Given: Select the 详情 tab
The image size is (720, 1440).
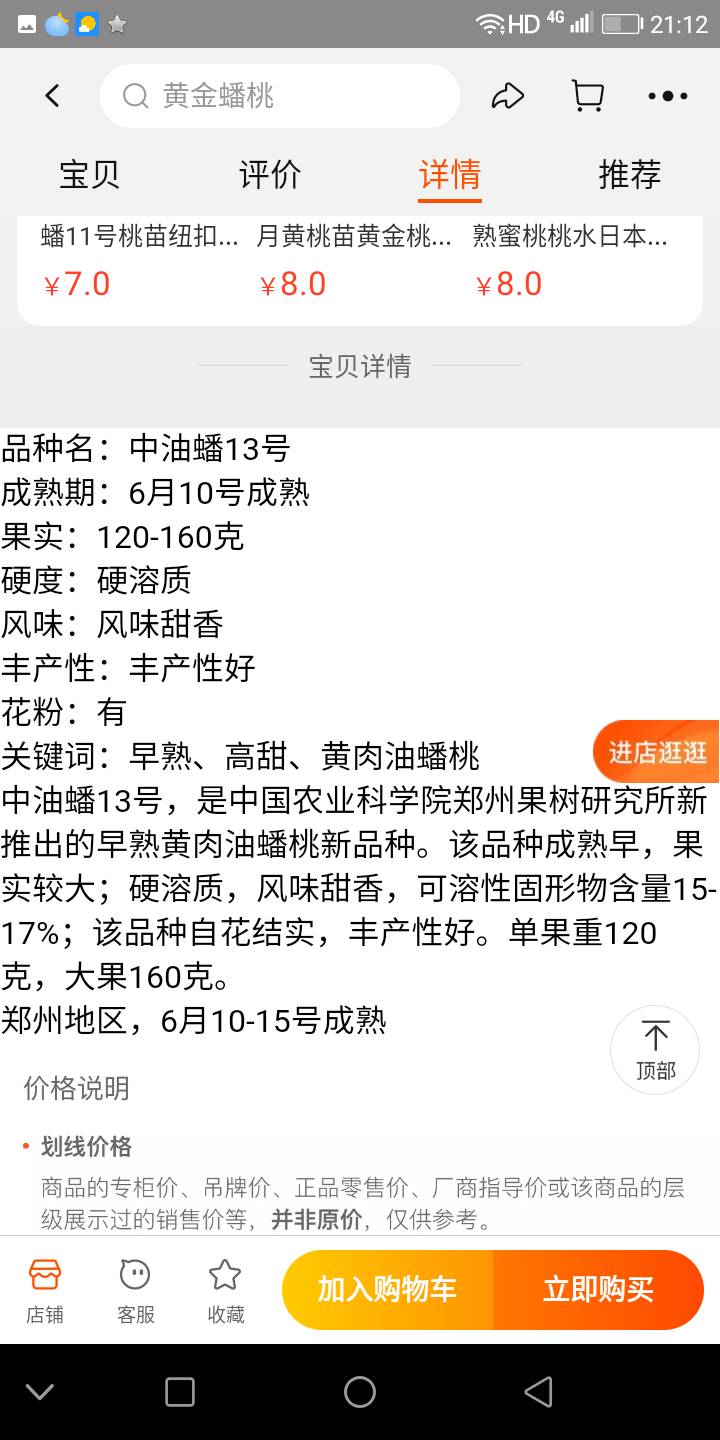Looking at the screenshot, I should pos(450,174).
